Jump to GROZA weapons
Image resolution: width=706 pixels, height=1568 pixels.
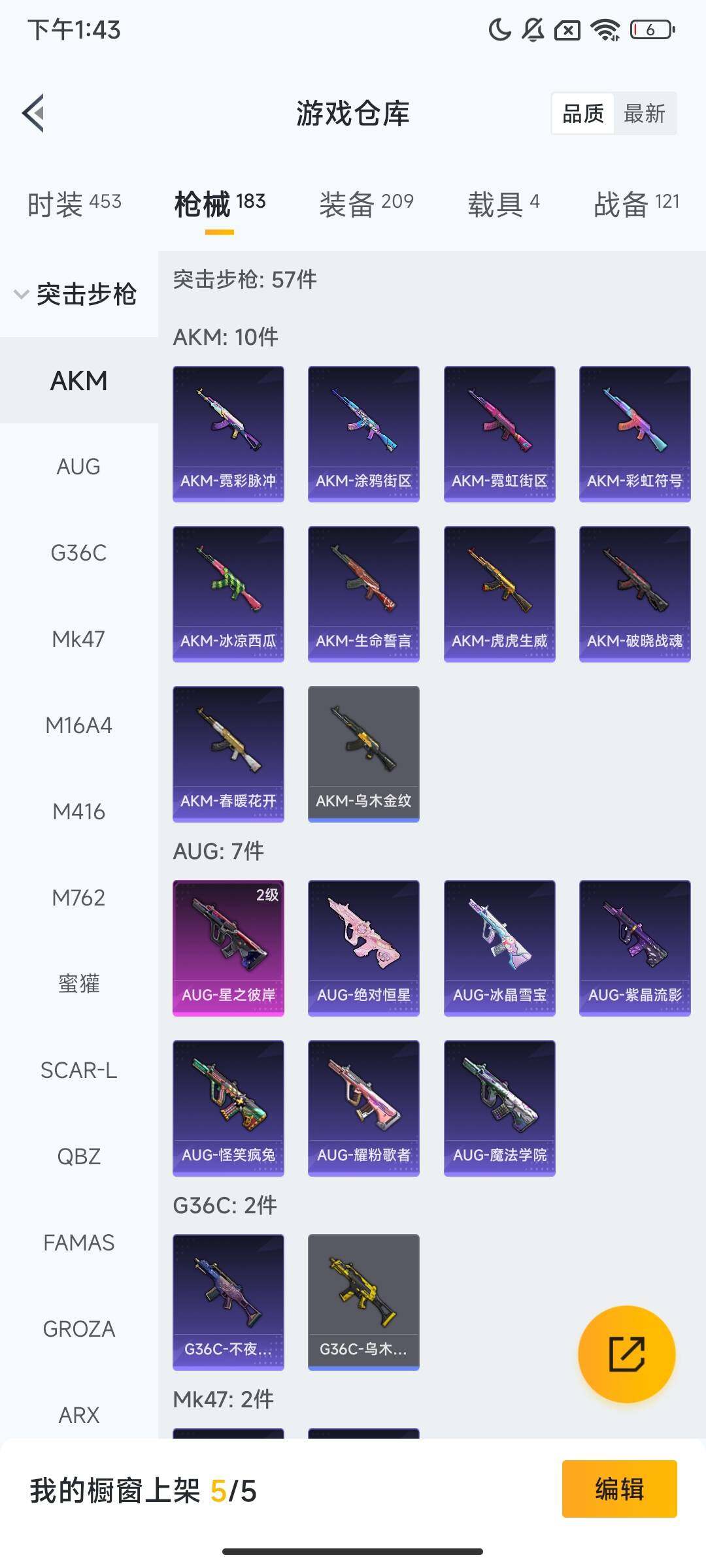pyautogui.click(x=78, y=1329)
